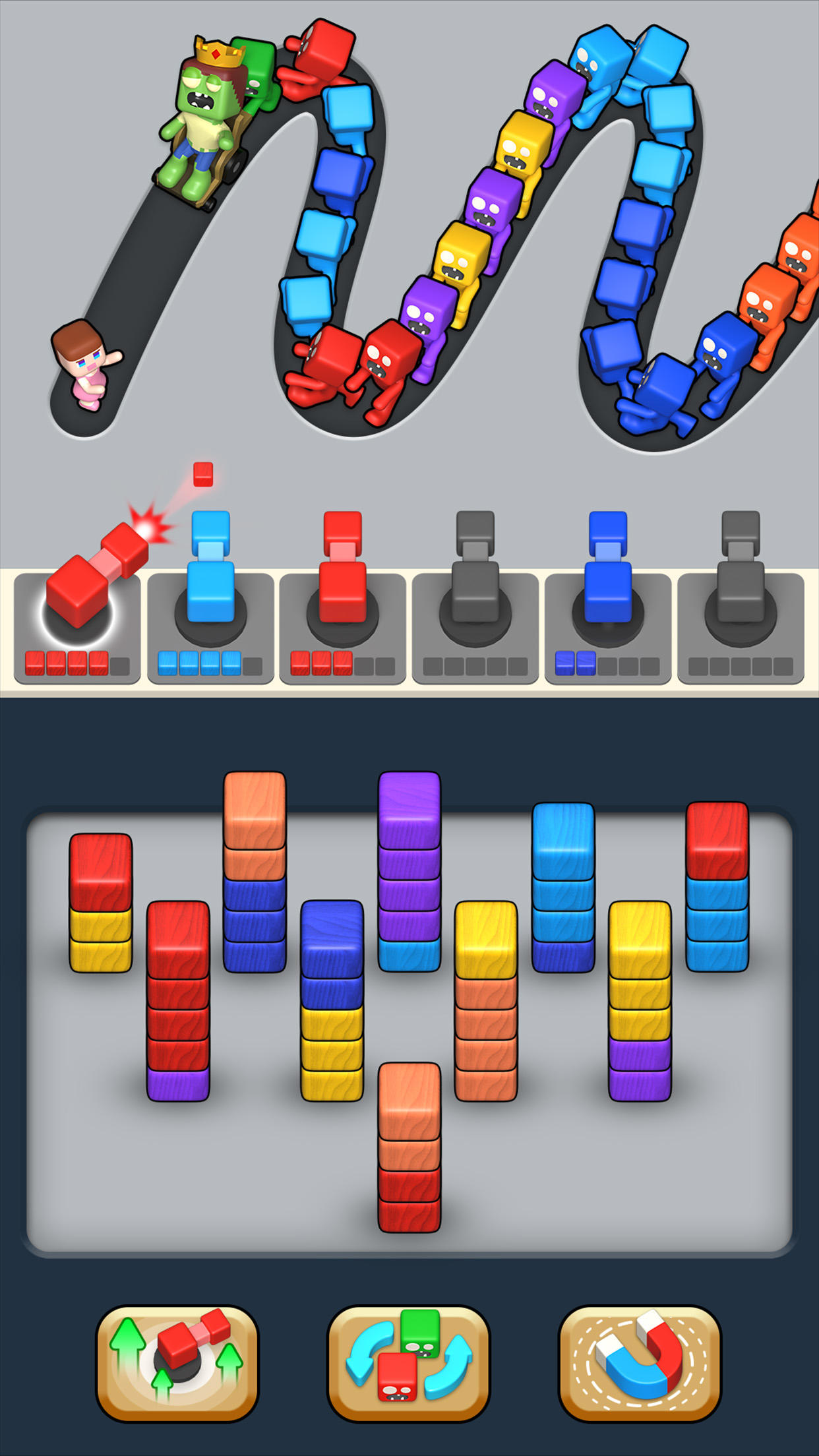819x1456 pixels.
Task: Tap the dark blue turret slot
Action: [607, 626]
